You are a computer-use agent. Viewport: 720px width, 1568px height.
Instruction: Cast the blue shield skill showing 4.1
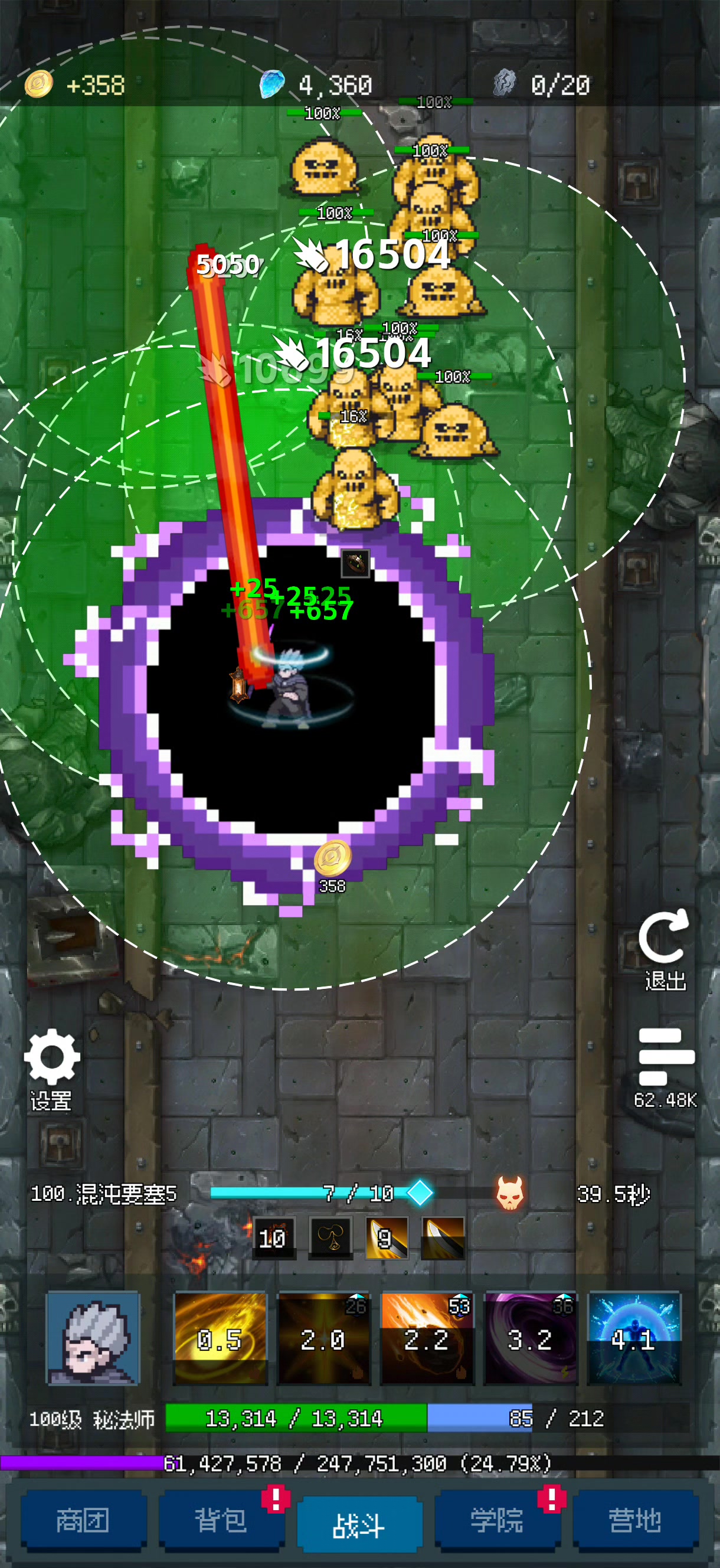tap(634, 1338)
